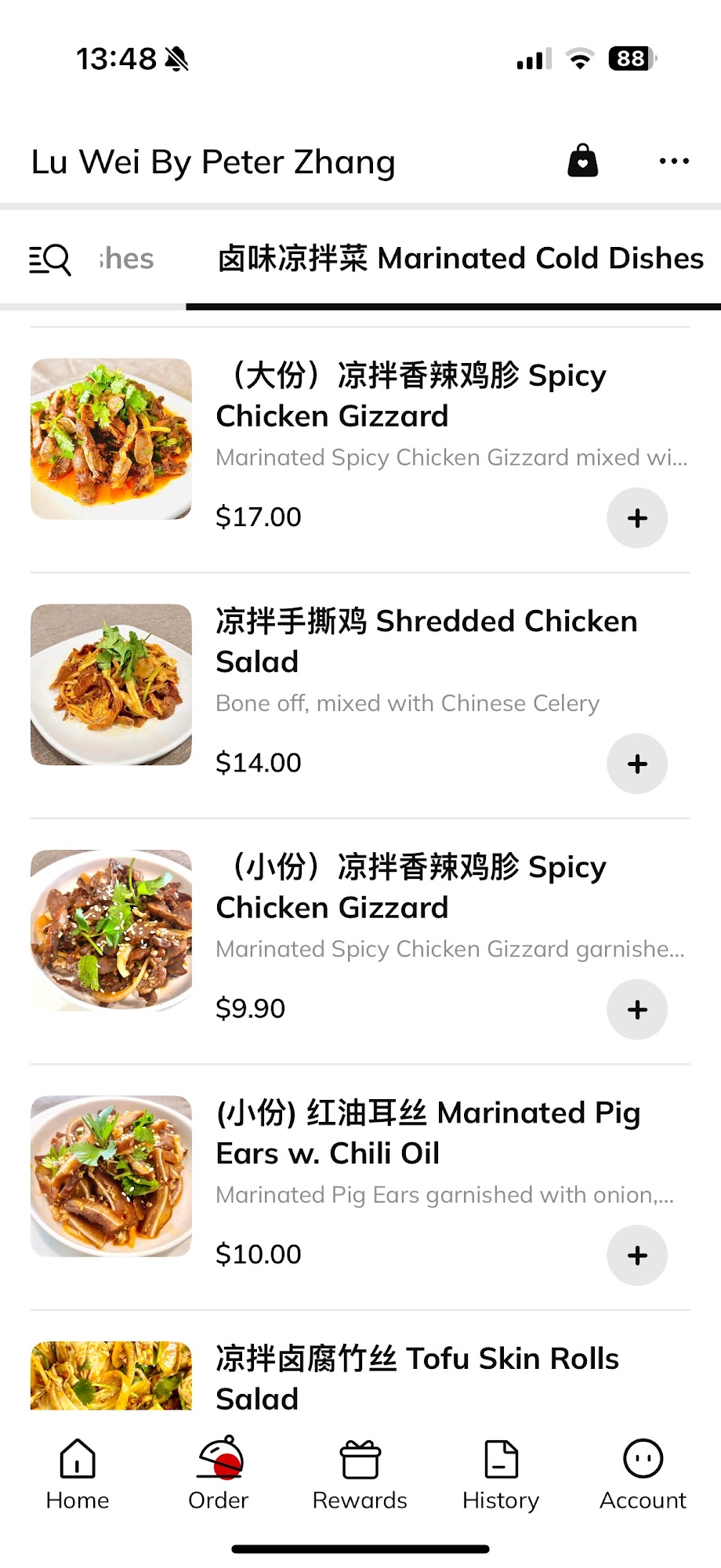This screenshot has height=1568, width=721.
Task: Select the Marinated Cold Dishes tab
Action: [x=460, y=259]
